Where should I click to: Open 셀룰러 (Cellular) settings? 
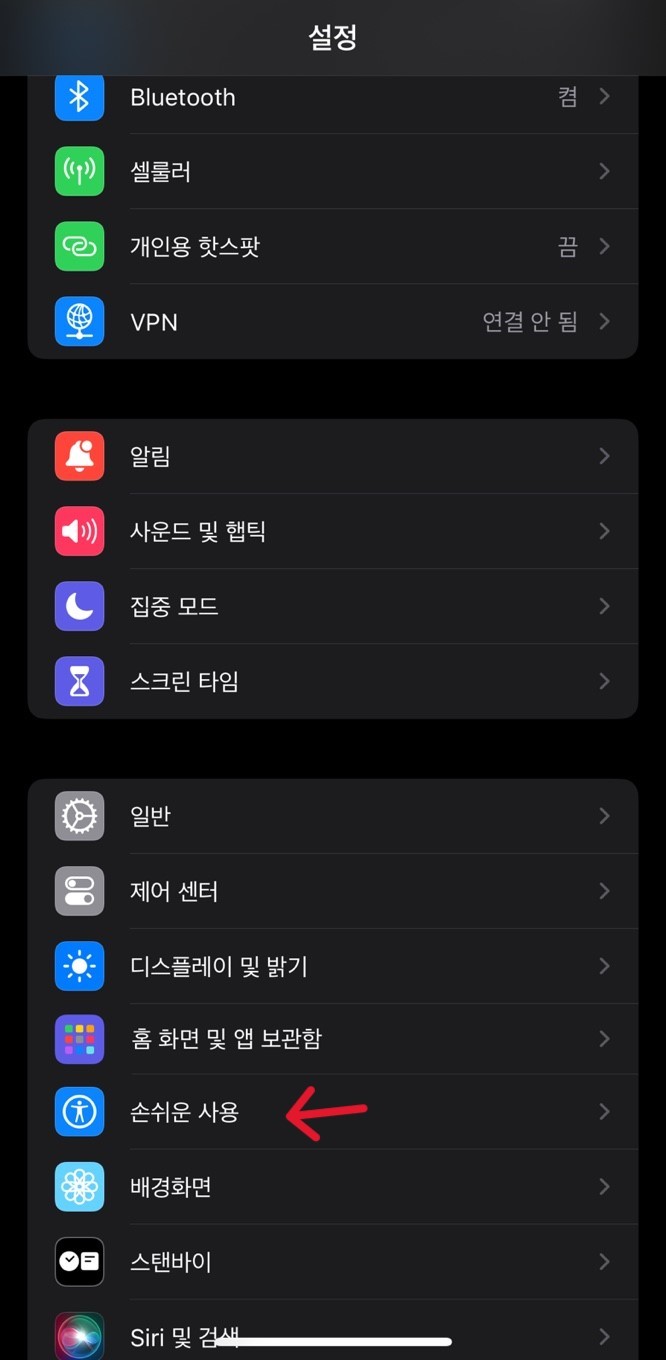pos(333,172)
